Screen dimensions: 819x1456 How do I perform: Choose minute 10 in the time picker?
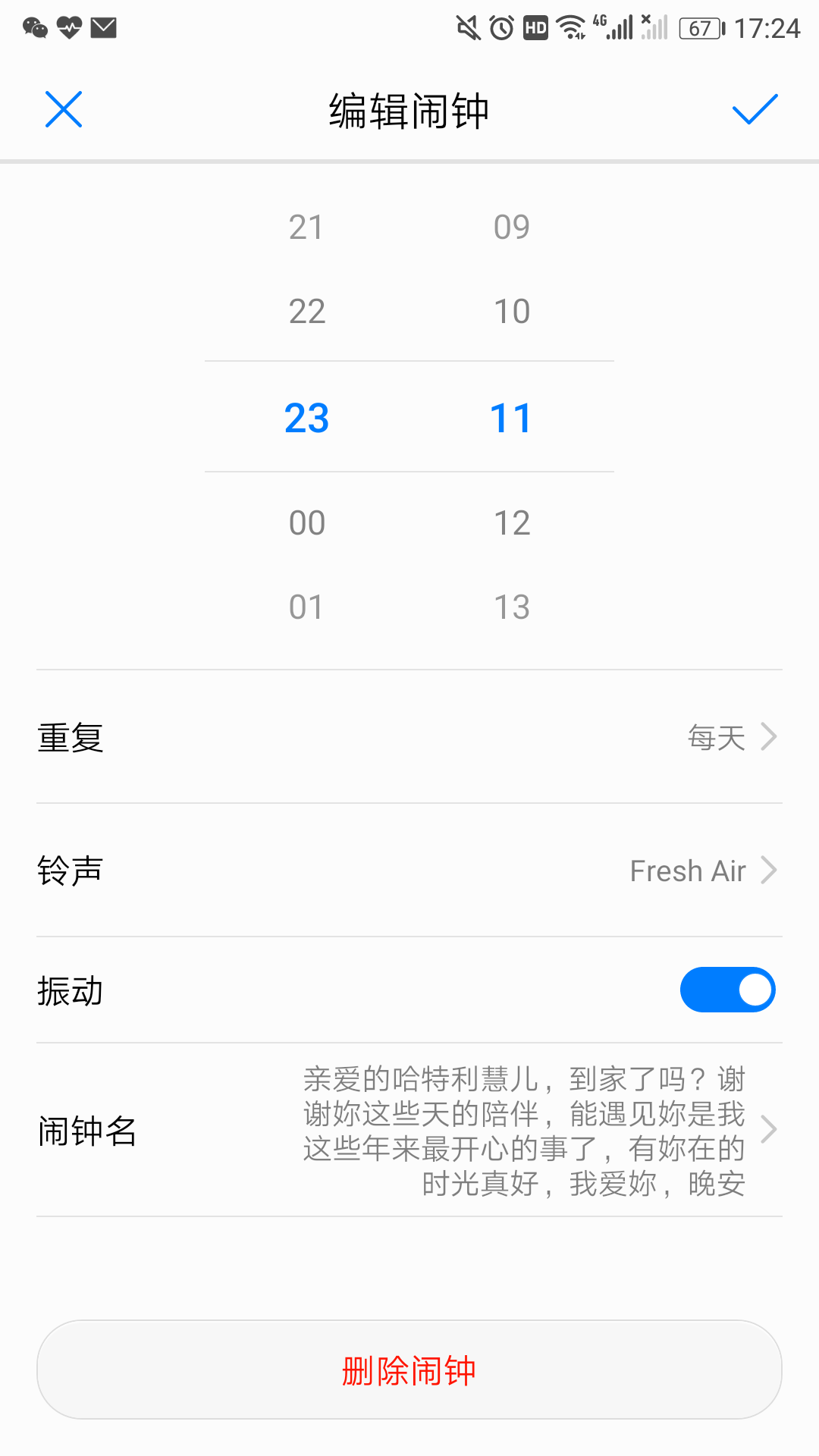click(x=512, y=312)
